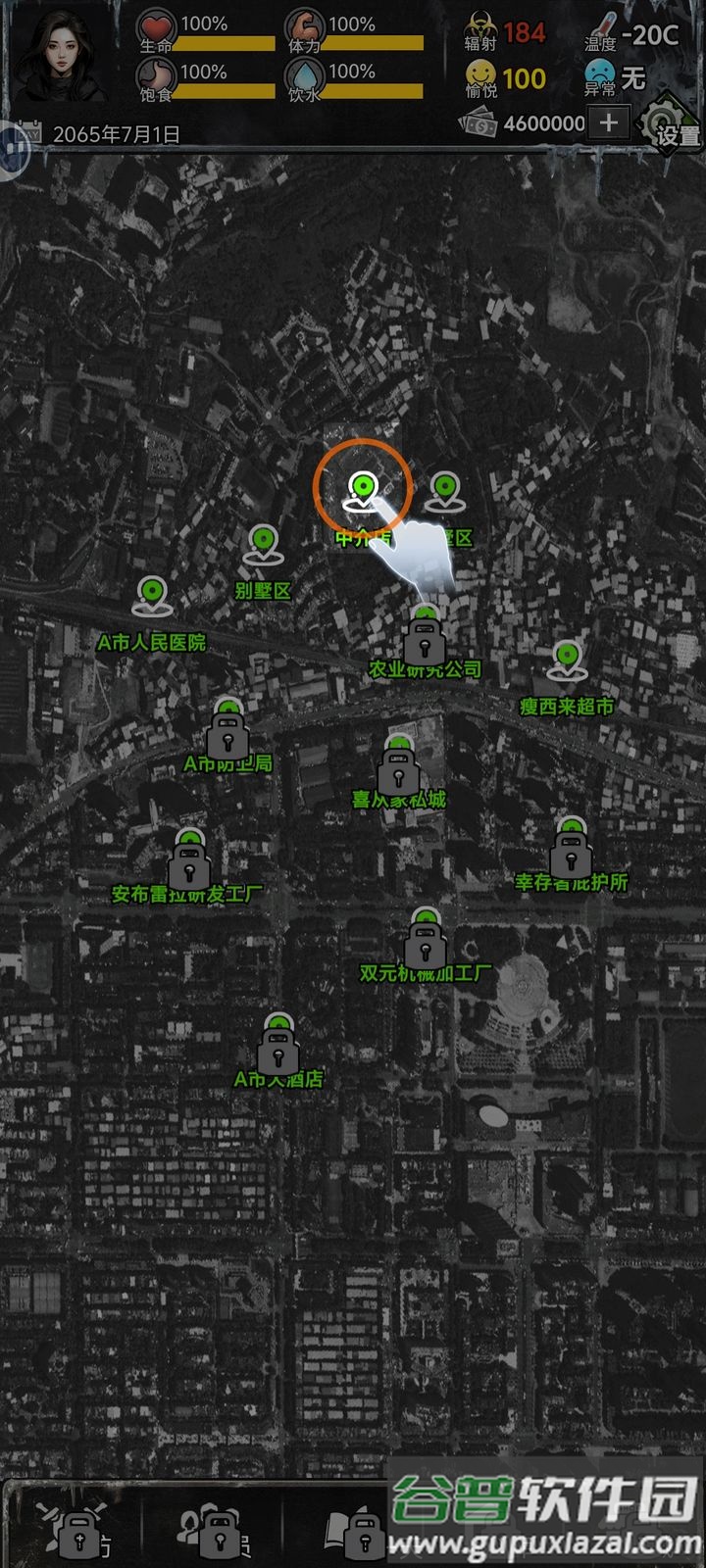This screenshot has height=1568, width=706.
Task: Select the 瘦西来超市 location marker
Action: [x=567, y=661]
